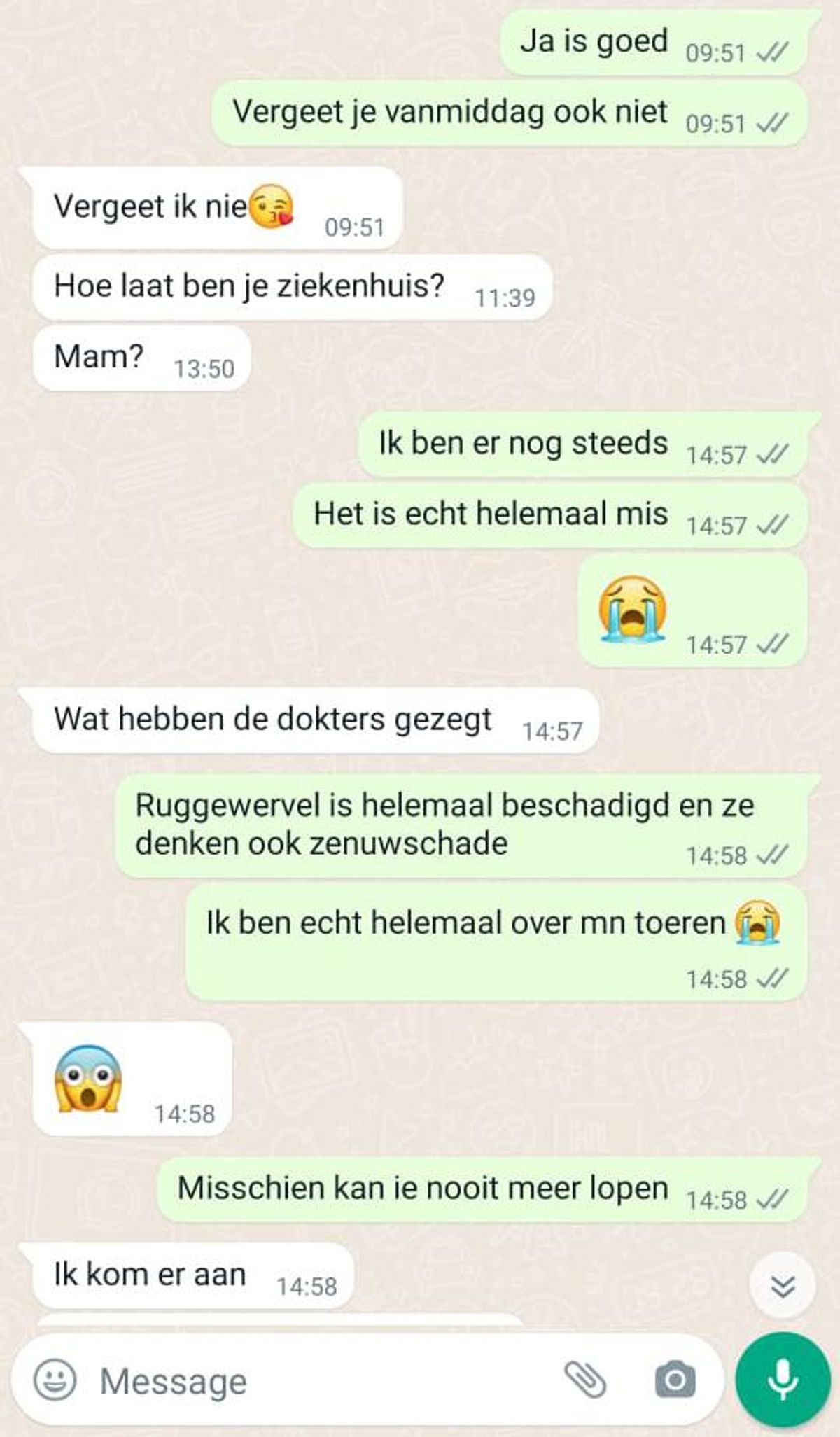Open the attachment paperclip
The height and width of the screenshot is (1437, 840).
click(585, 1380)
